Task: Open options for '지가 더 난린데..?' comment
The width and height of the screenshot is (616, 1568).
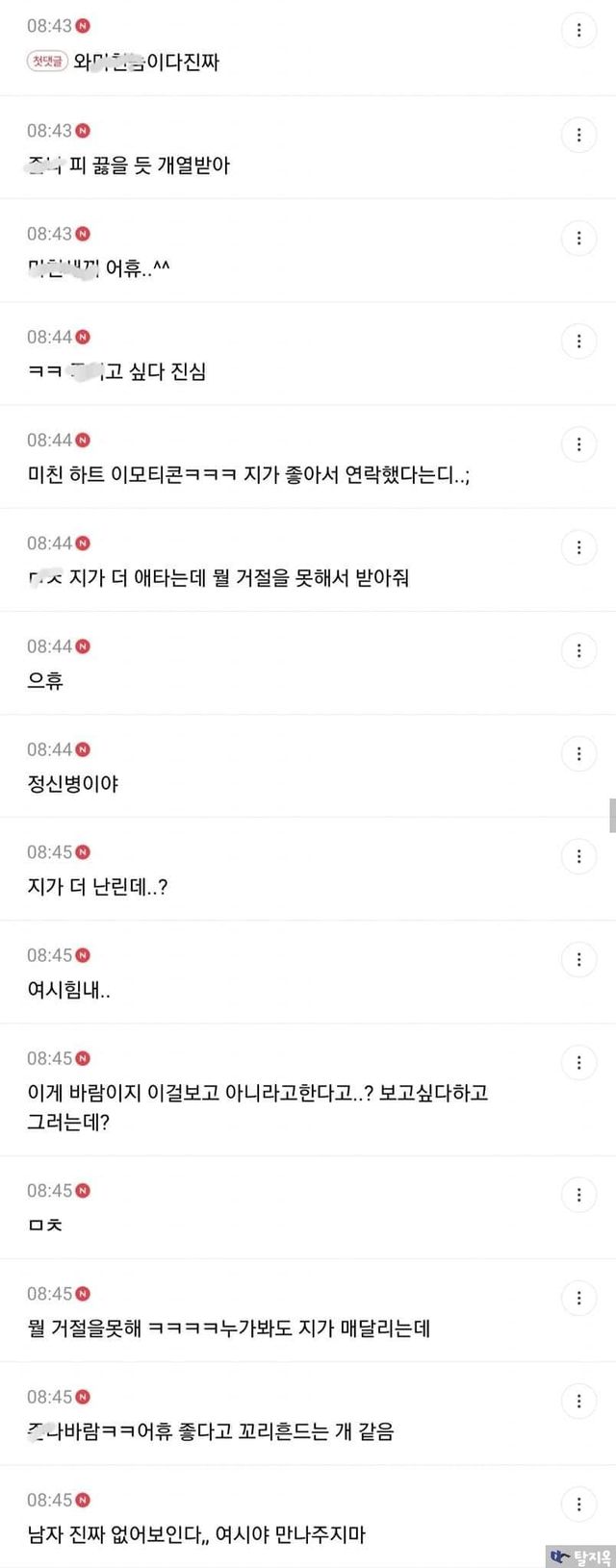Action: coord(578,856)
